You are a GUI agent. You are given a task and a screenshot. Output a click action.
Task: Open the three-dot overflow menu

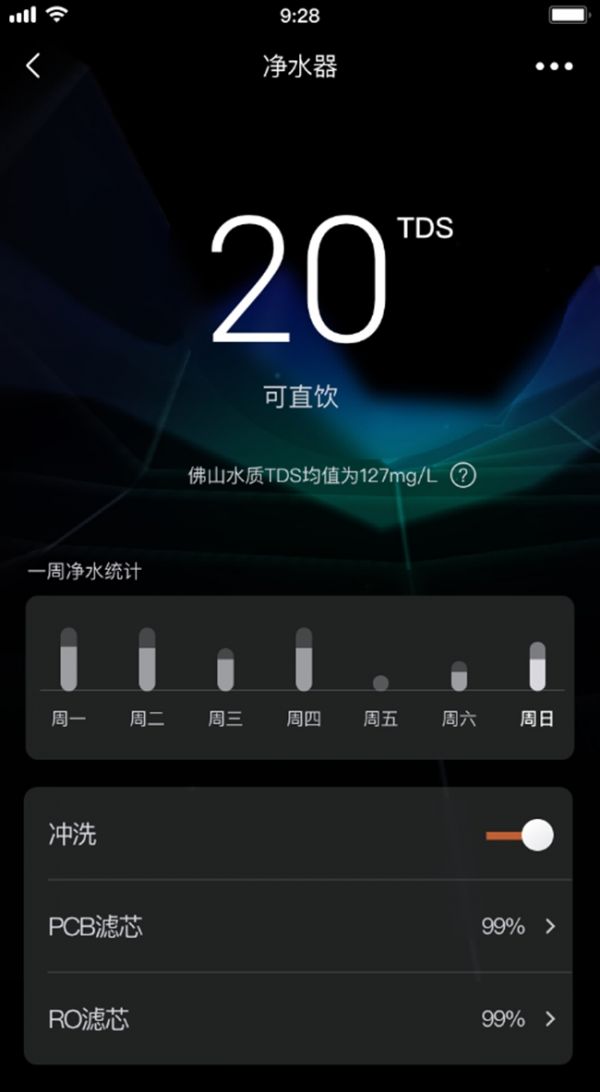(554, 67)
